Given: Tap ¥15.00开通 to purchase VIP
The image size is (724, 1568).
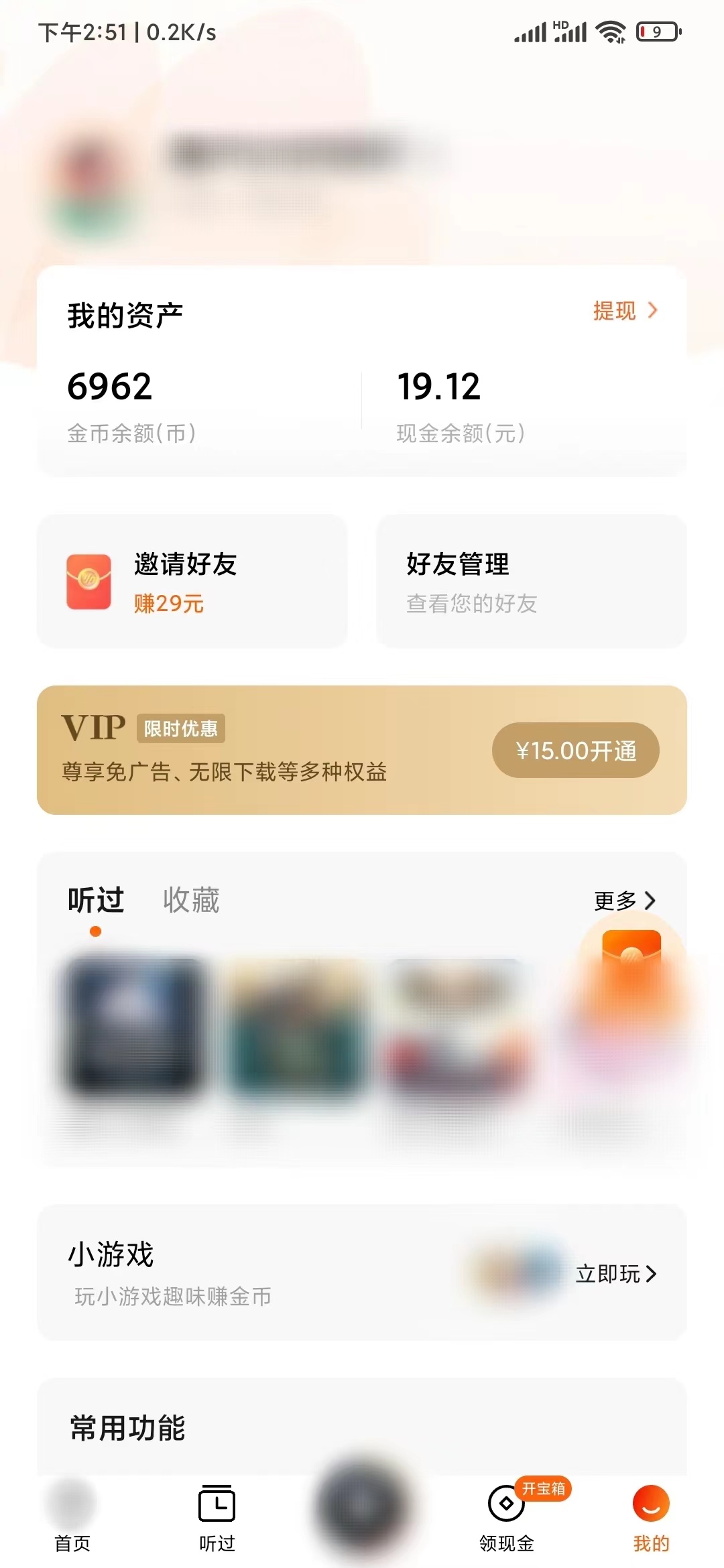Looking at the screenshot, I should click(x=575, y=750).
